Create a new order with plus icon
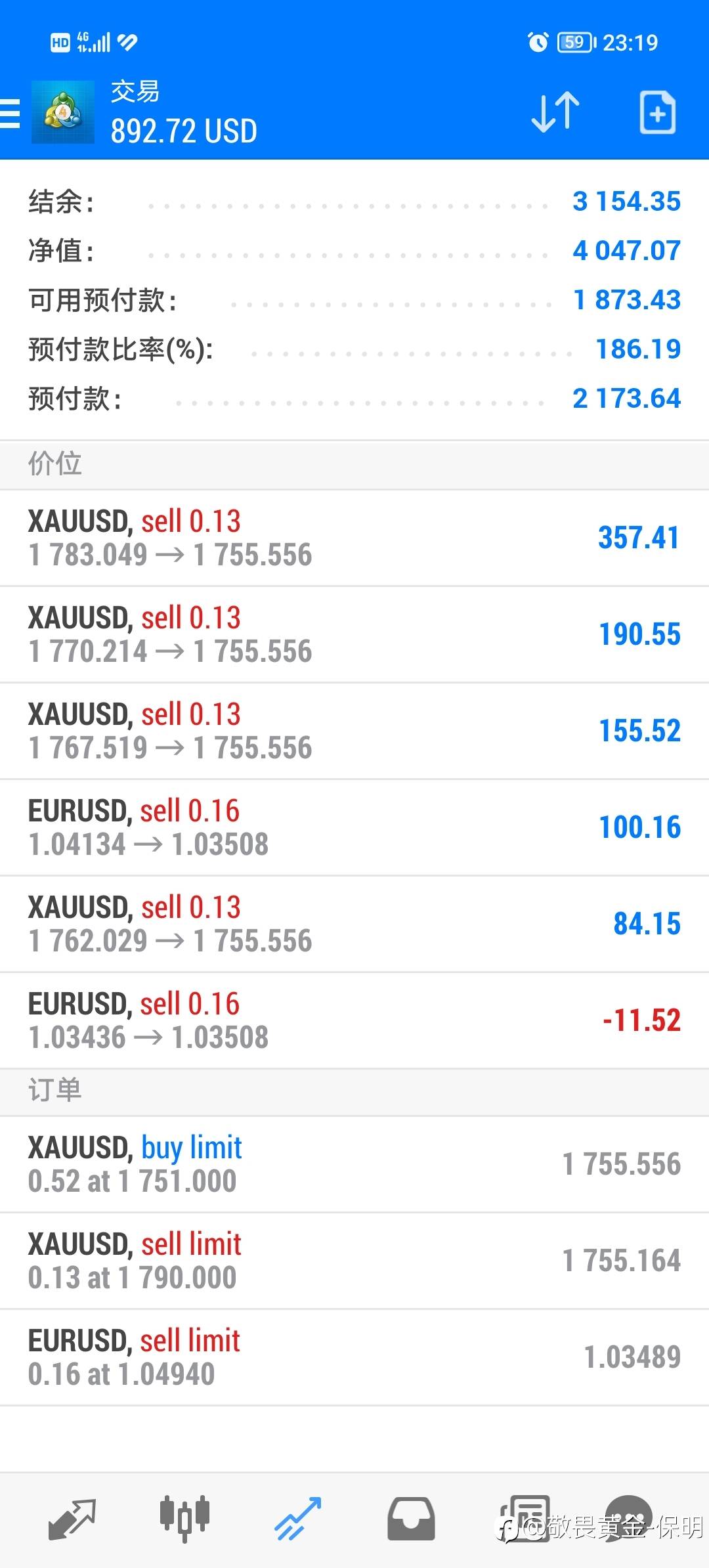This screenshot has height=1568, width=709. [x=657, y=113]
